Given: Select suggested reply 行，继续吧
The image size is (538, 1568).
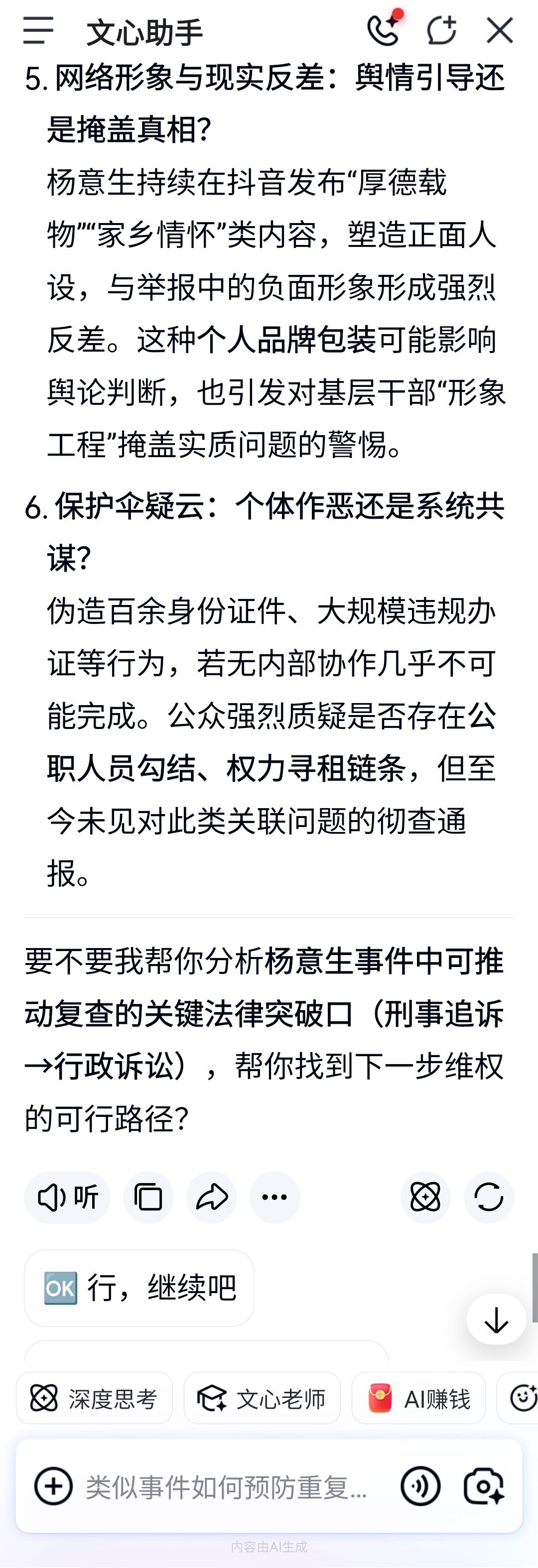Looking at the screenshot, I should pos(139,1288).
